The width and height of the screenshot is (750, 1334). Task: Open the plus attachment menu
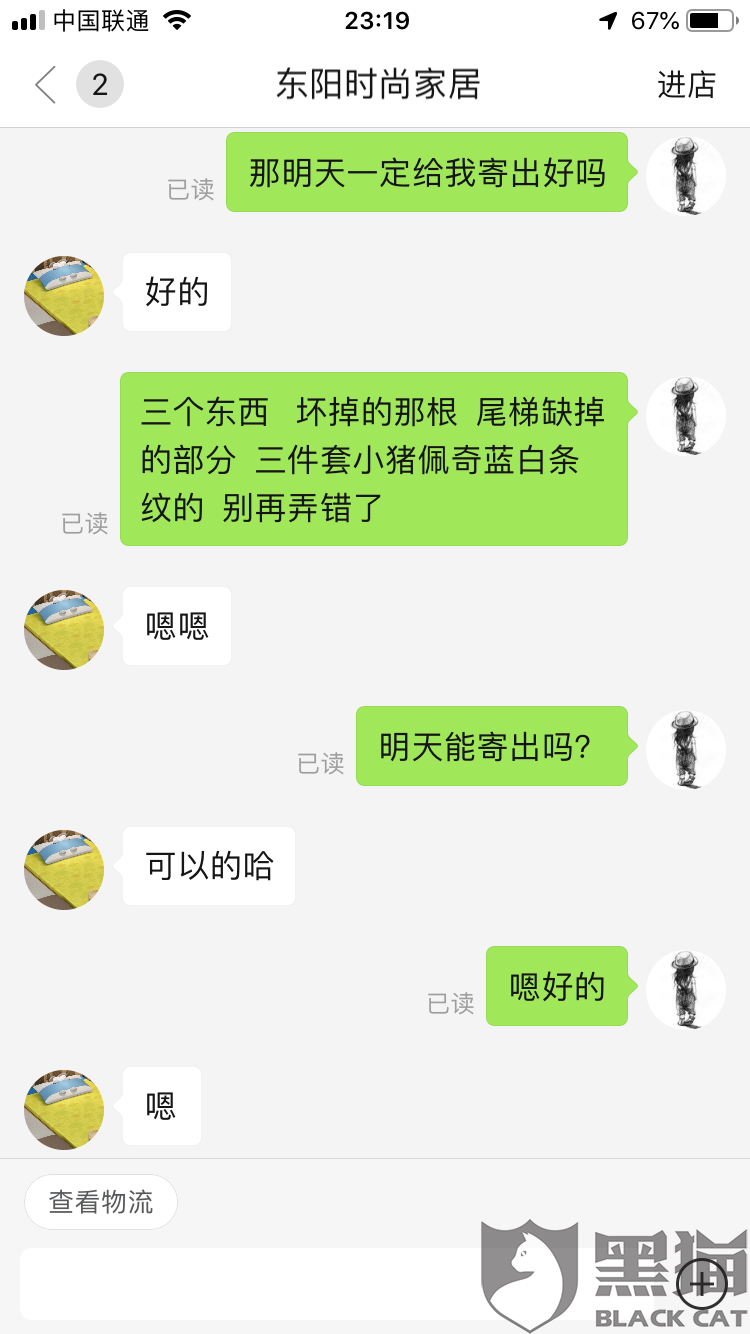pos(702,1283)
